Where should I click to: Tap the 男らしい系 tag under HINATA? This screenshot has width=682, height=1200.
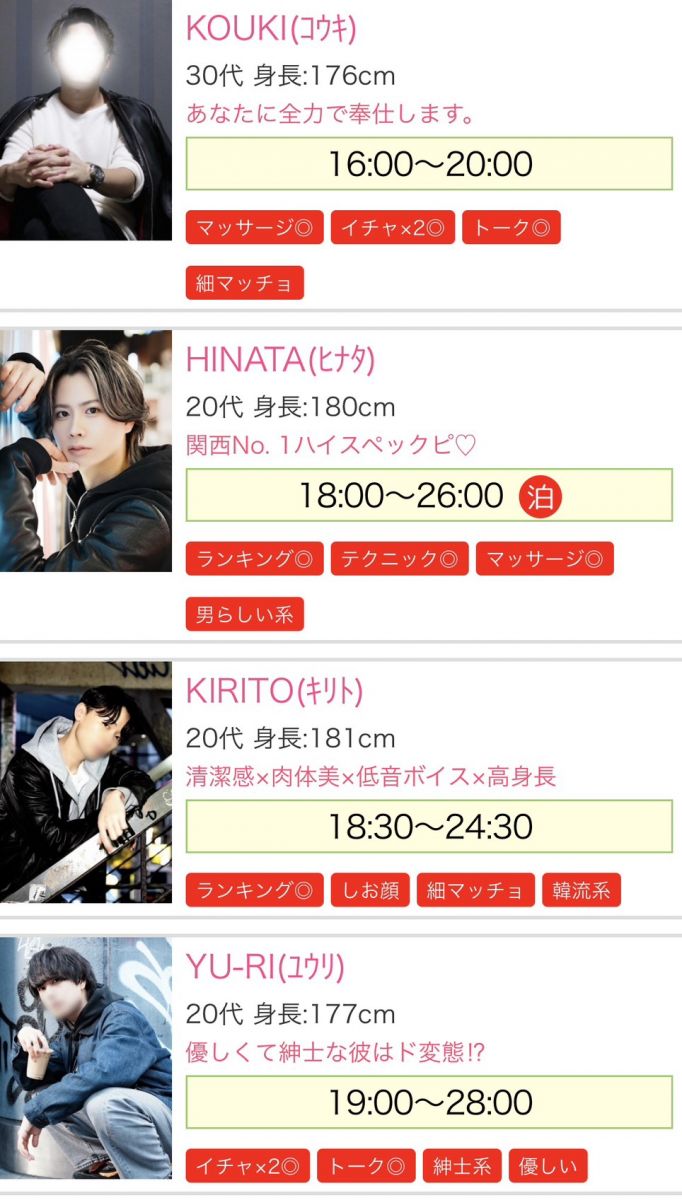click(x=244, y=614)
